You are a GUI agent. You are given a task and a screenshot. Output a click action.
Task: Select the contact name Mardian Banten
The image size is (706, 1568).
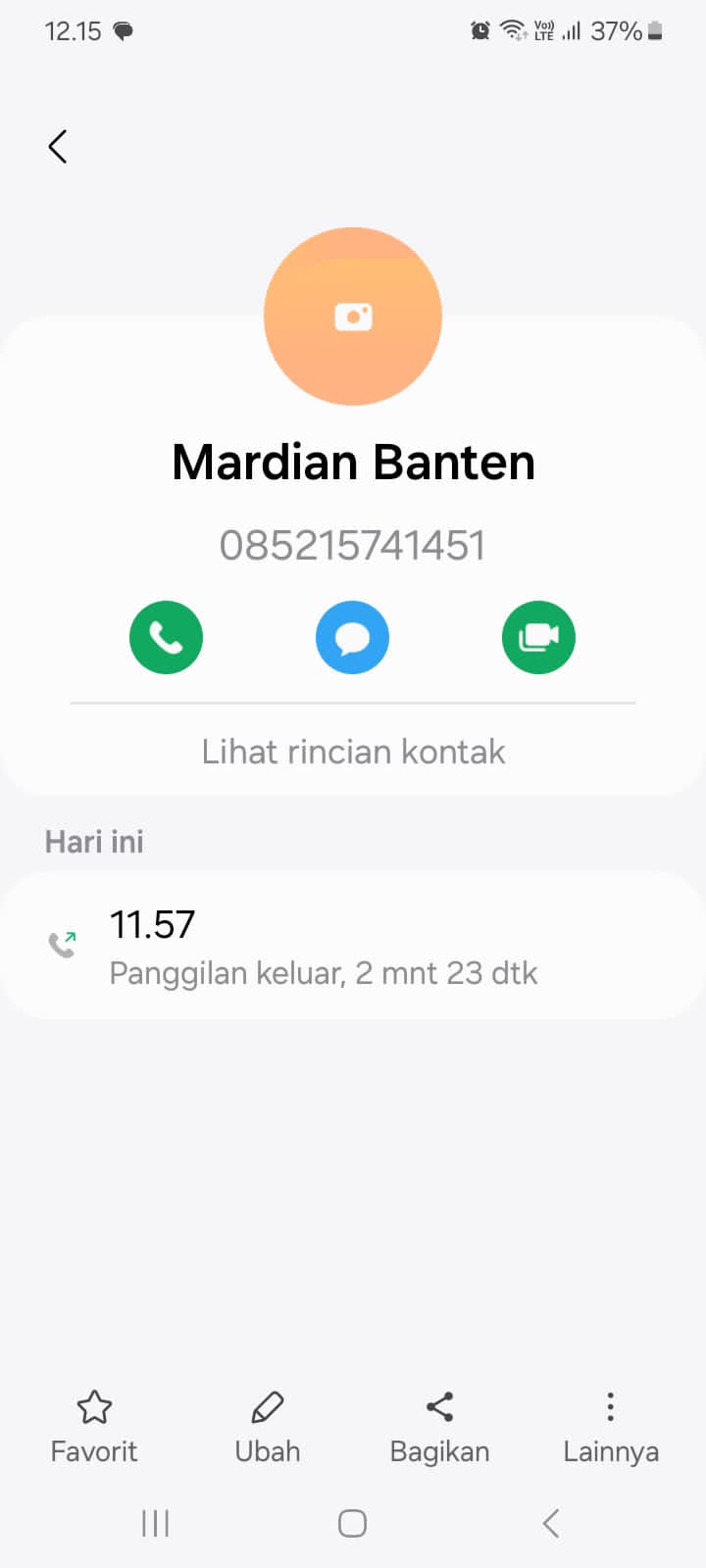(352, 462)
